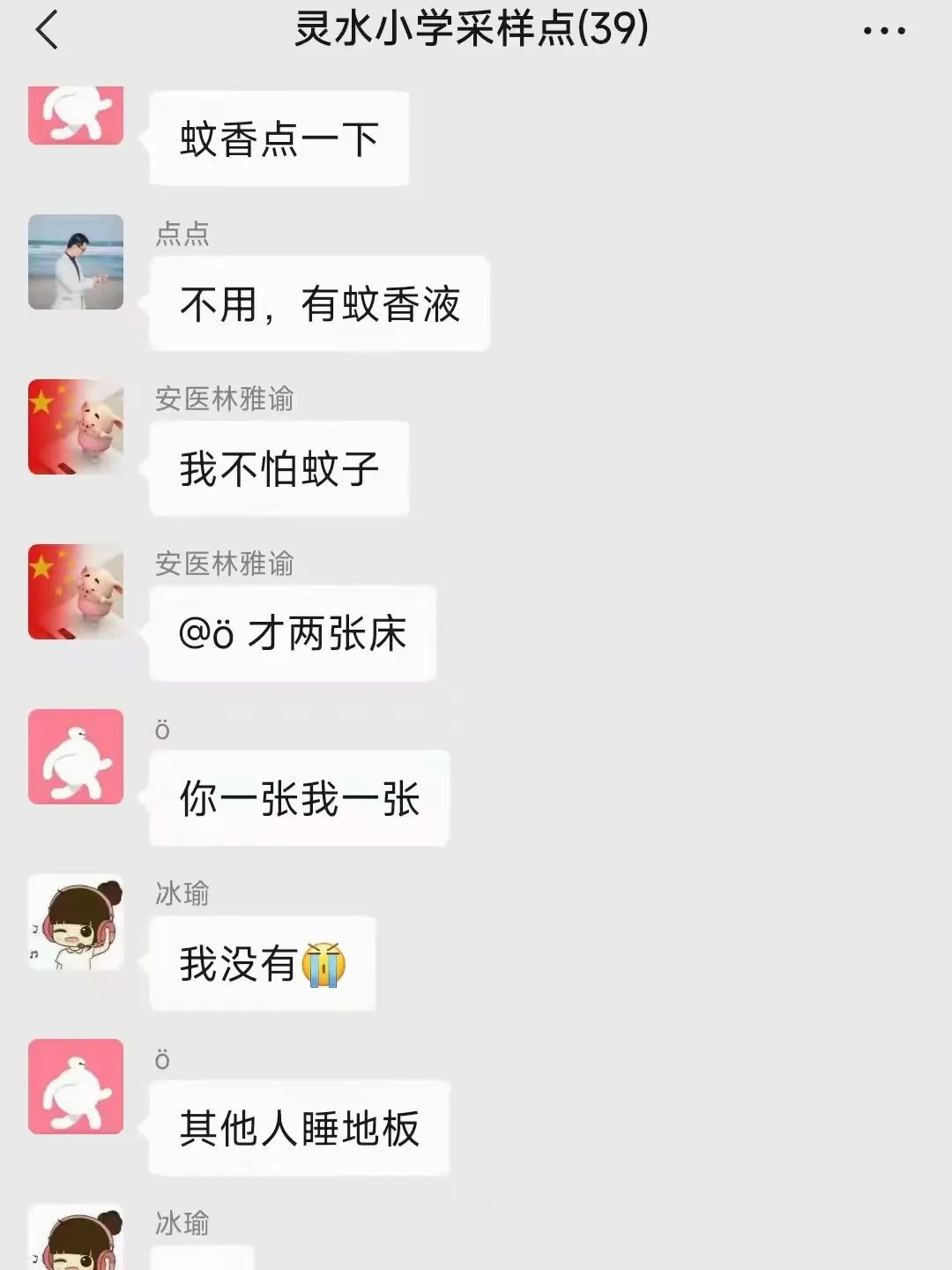Tap the avatar beside '蚊香点一下'
Screen dimensions: 952x1270
tap(76, 115)
